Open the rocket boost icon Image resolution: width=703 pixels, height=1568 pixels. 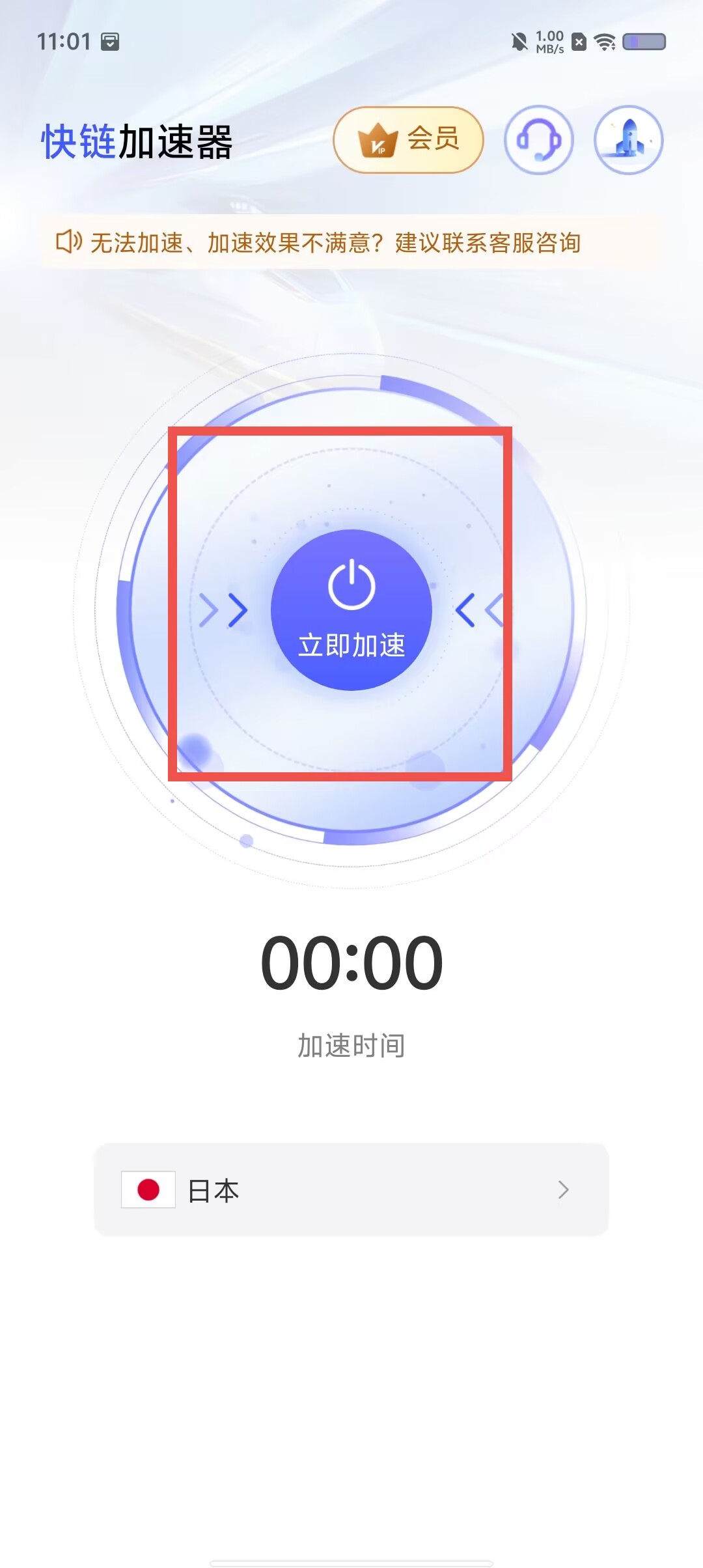(628, 140)
